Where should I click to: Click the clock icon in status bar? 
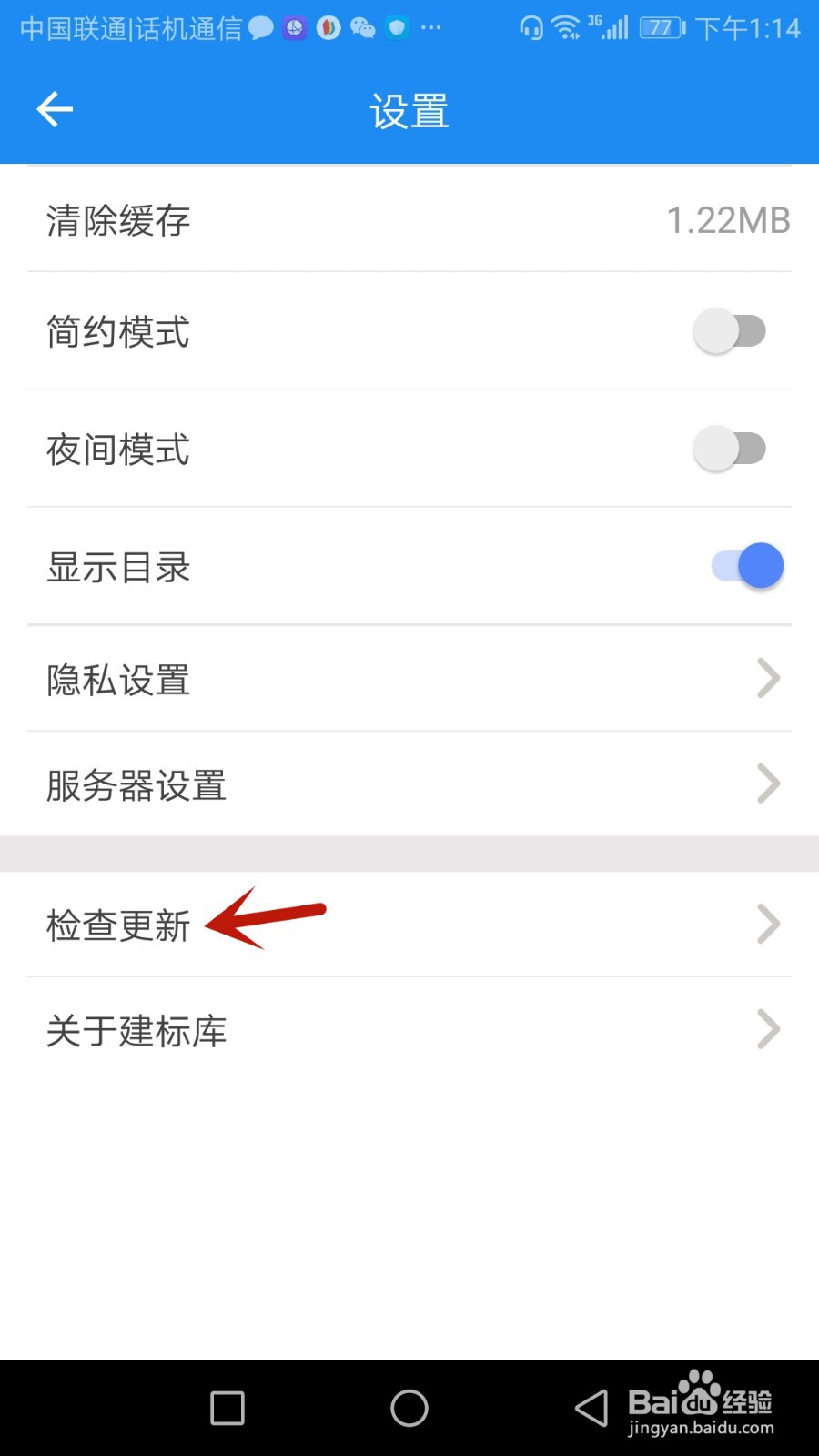[293, 28]
